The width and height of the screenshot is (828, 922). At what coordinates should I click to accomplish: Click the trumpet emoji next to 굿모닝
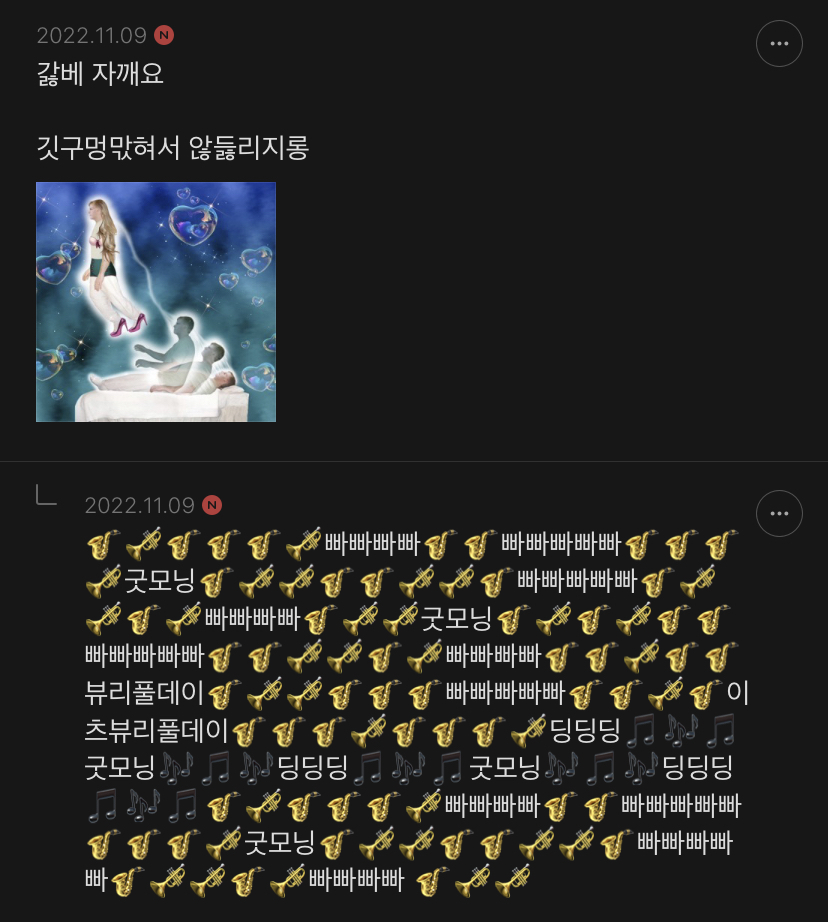click(213, 581)
